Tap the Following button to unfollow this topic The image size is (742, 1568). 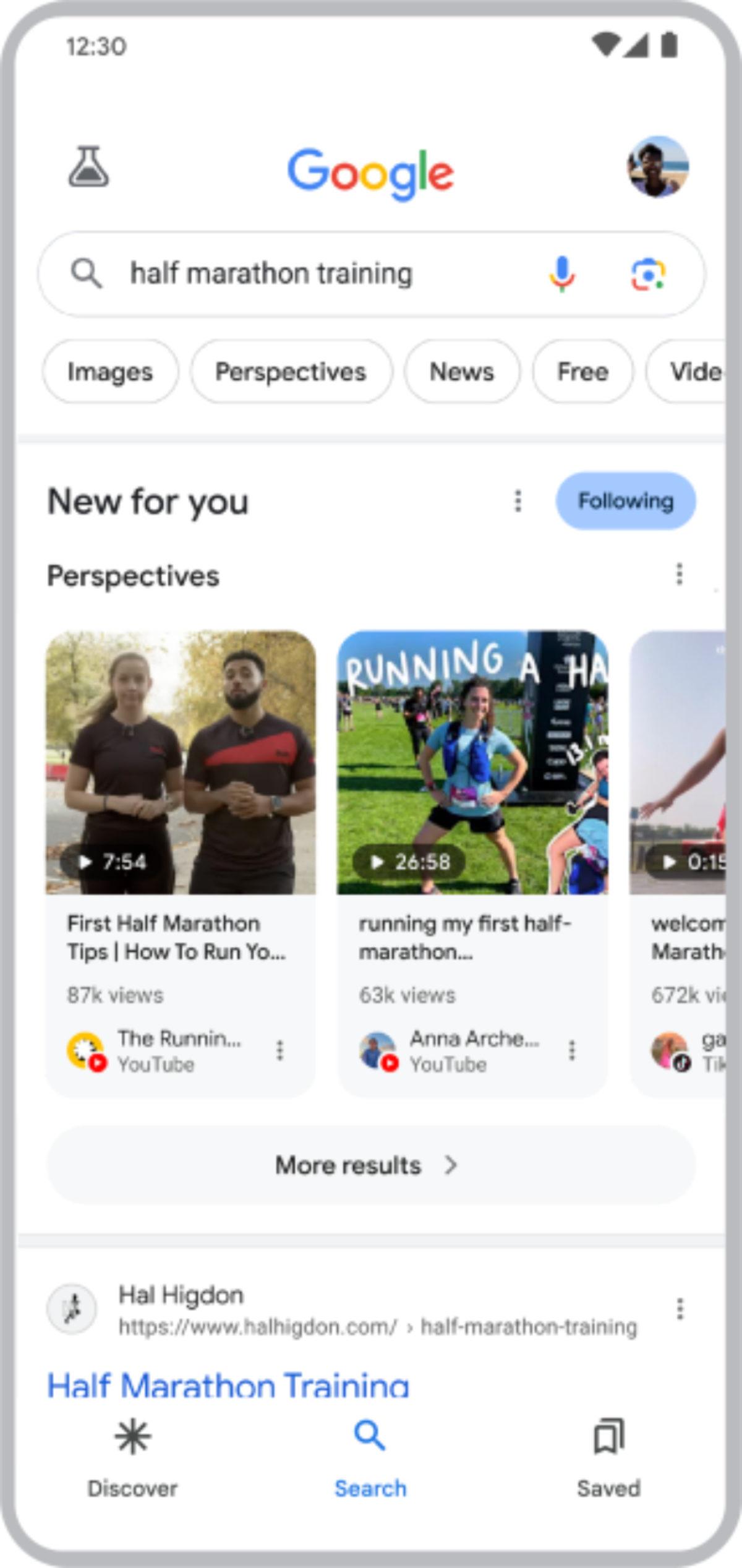tap(625, 501)
